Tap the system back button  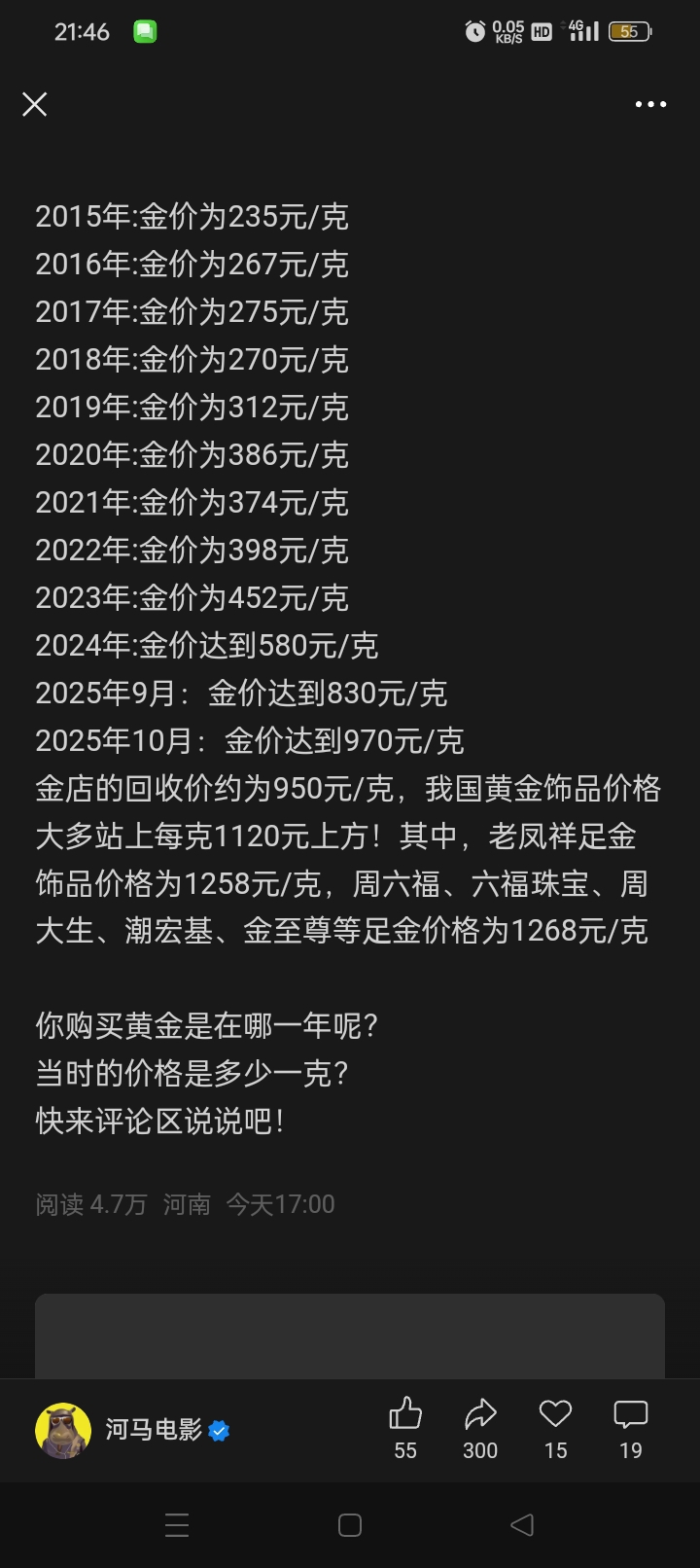pyautogui.click(x=522, y=1524)
